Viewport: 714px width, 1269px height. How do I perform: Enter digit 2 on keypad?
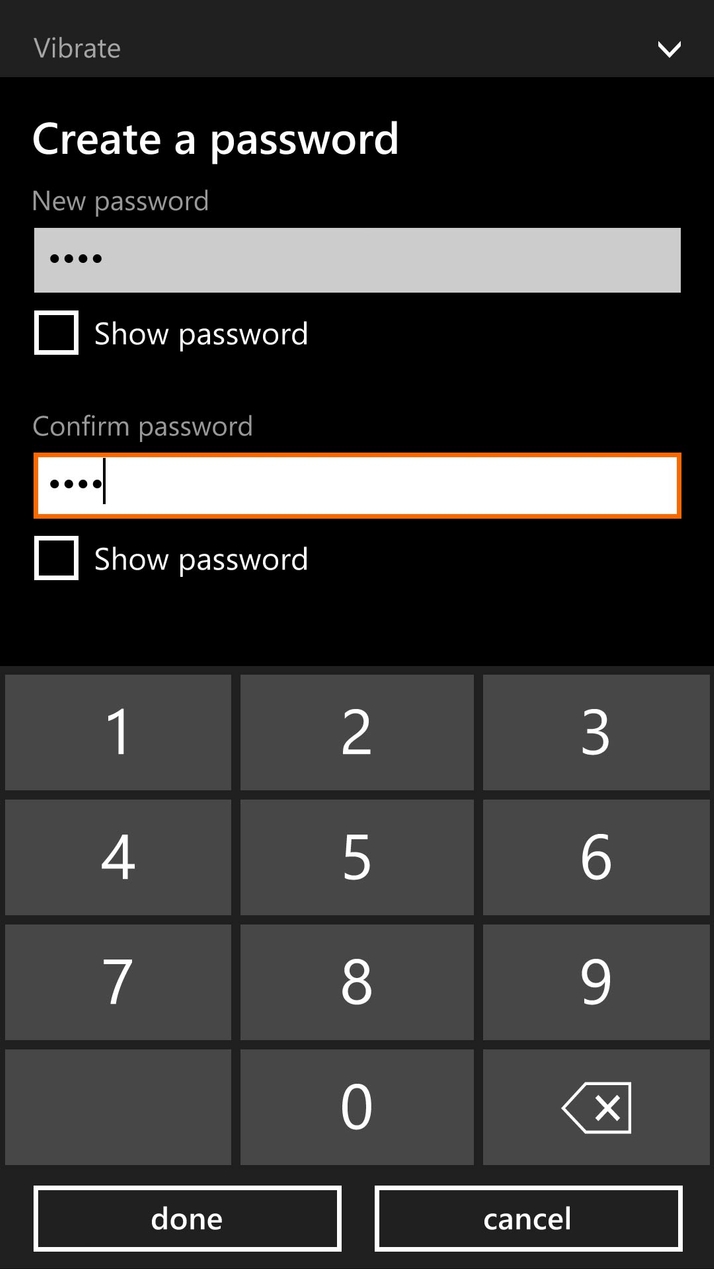[357, 732]
